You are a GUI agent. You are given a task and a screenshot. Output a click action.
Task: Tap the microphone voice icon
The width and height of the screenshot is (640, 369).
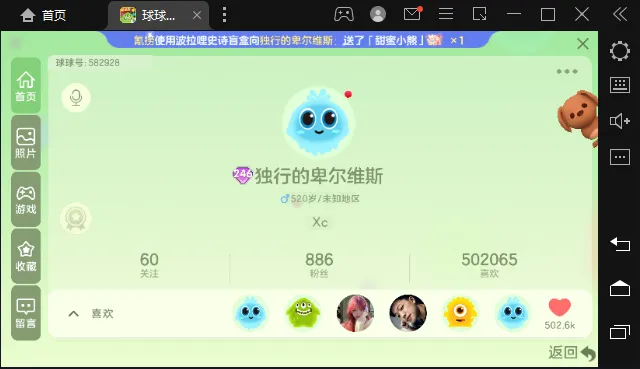(76, 98)
